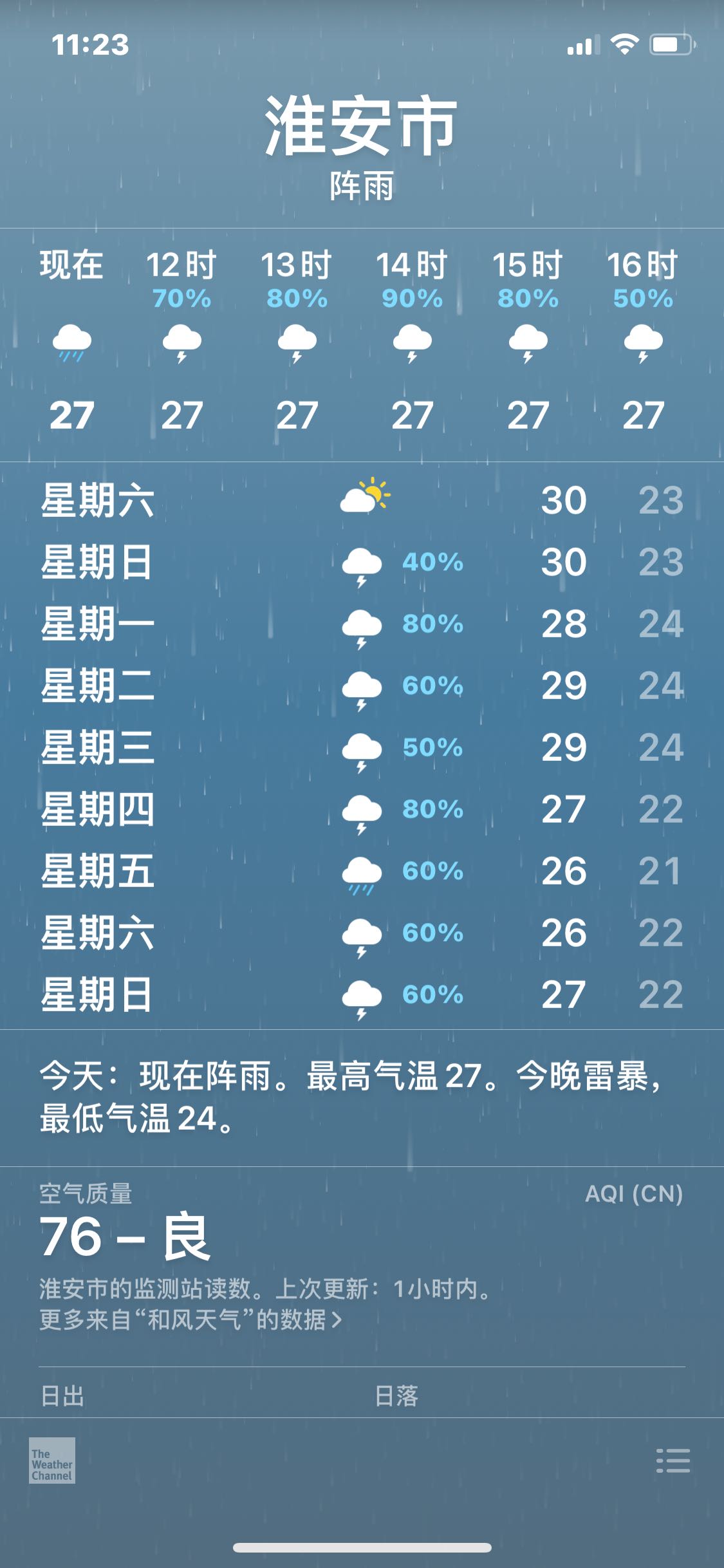
Task: Open more data from 和风天气
Action: 190,1320
